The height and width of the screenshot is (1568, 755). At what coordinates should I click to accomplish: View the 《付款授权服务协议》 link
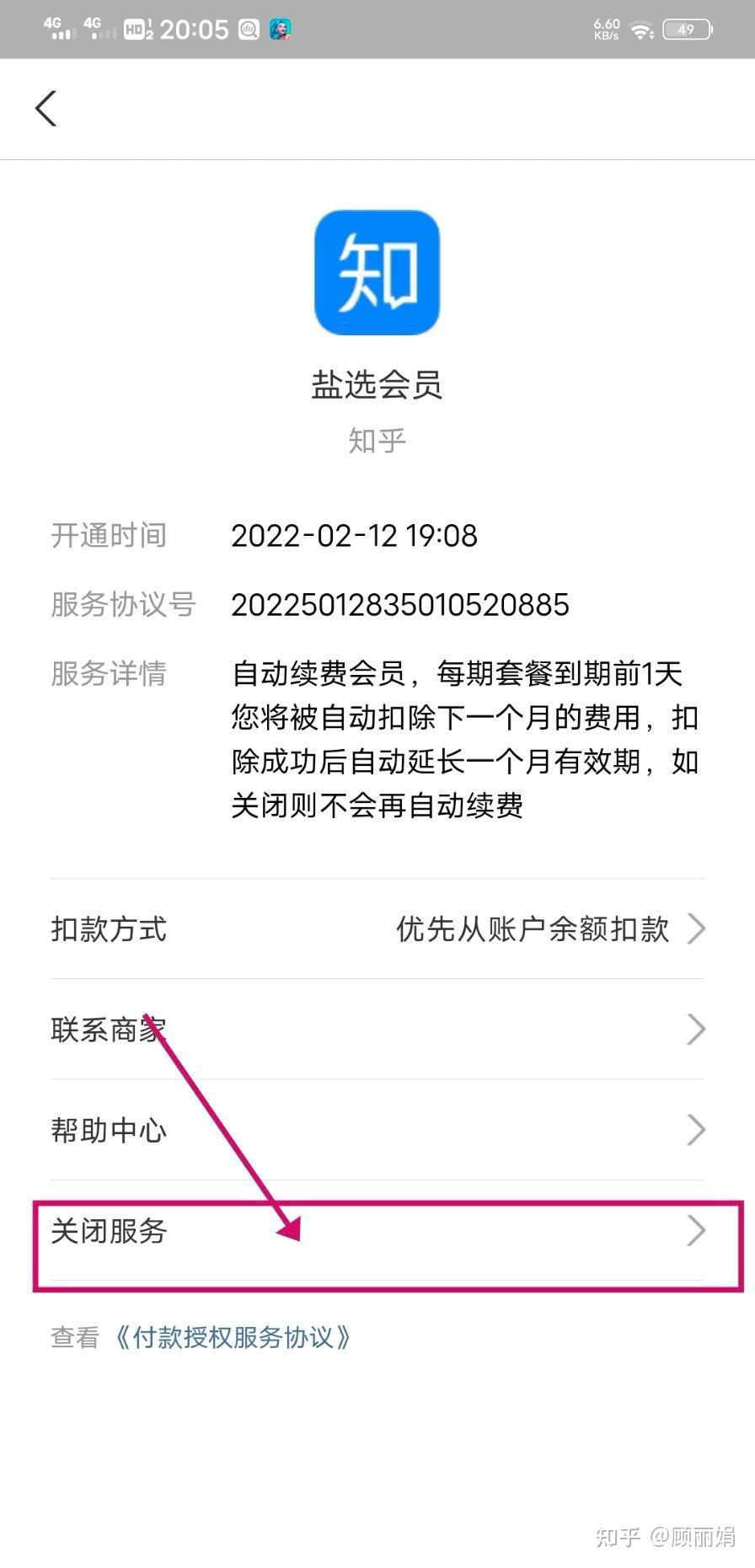pyautogui.click(x=231, y=1337)
